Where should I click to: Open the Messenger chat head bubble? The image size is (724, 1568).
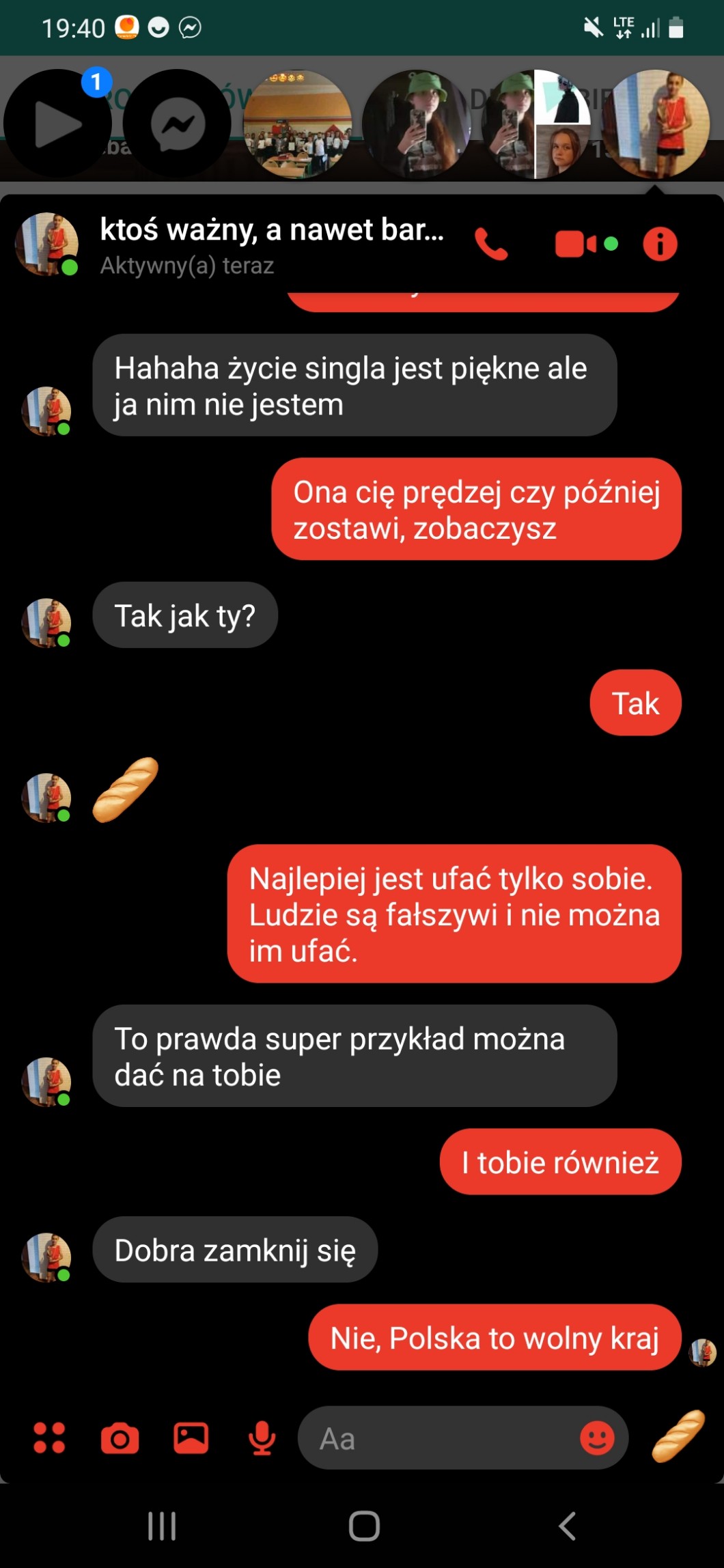pyautogui.click(x=178, y=124)
